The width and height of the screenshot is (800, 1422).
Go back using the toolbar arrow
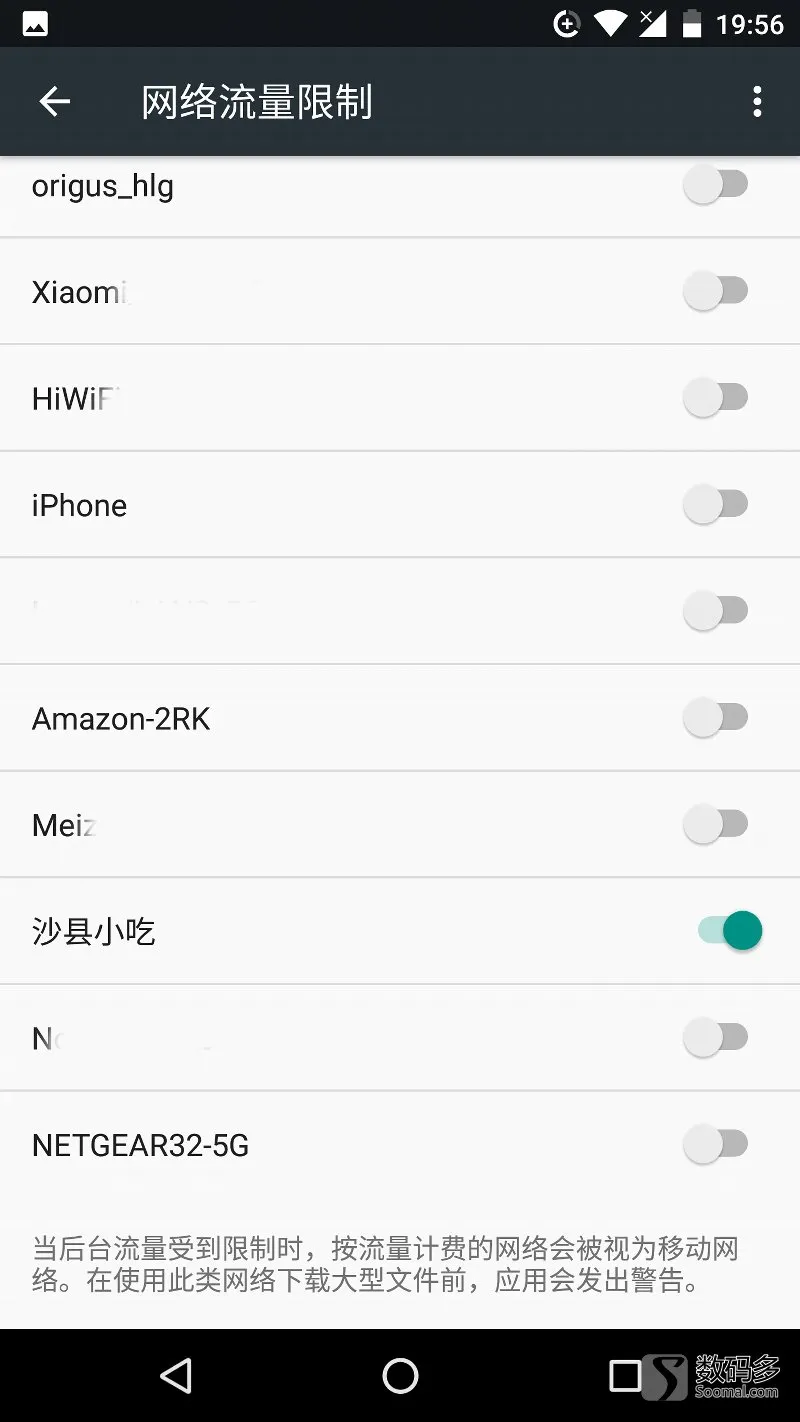[x=55, y=101]
